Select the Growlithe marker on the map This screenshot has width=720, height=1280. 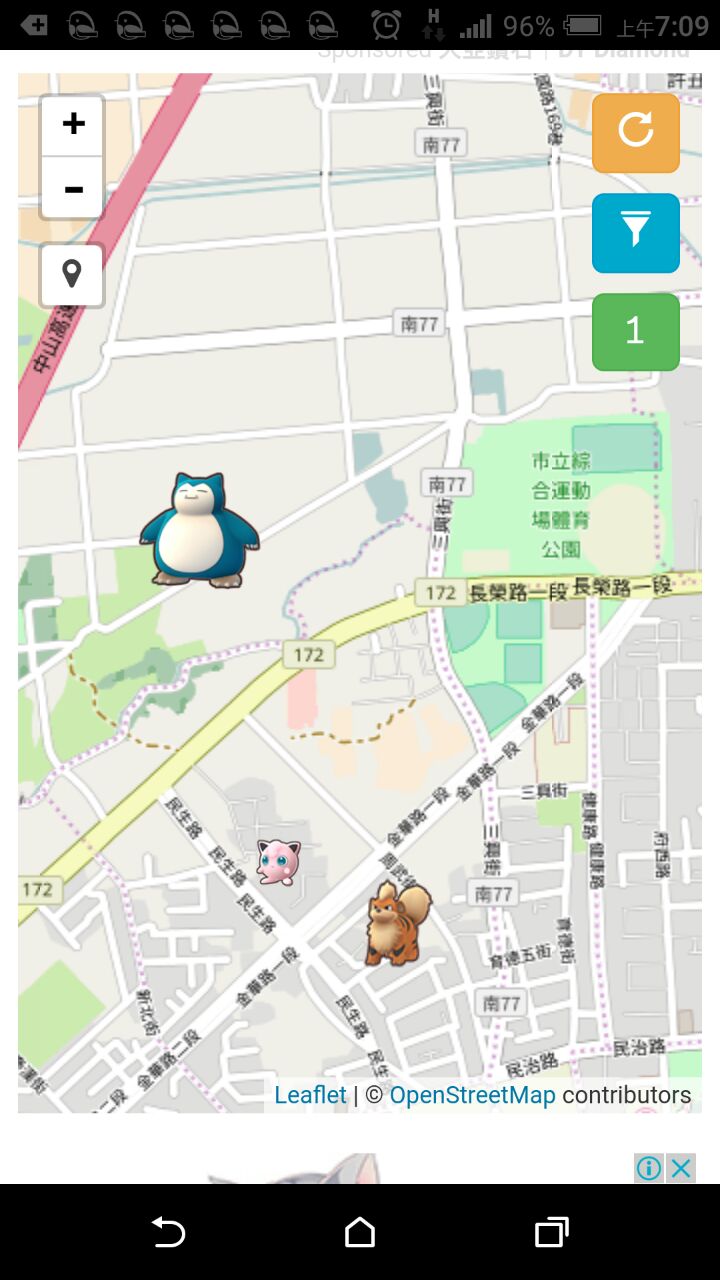(397, 924)
